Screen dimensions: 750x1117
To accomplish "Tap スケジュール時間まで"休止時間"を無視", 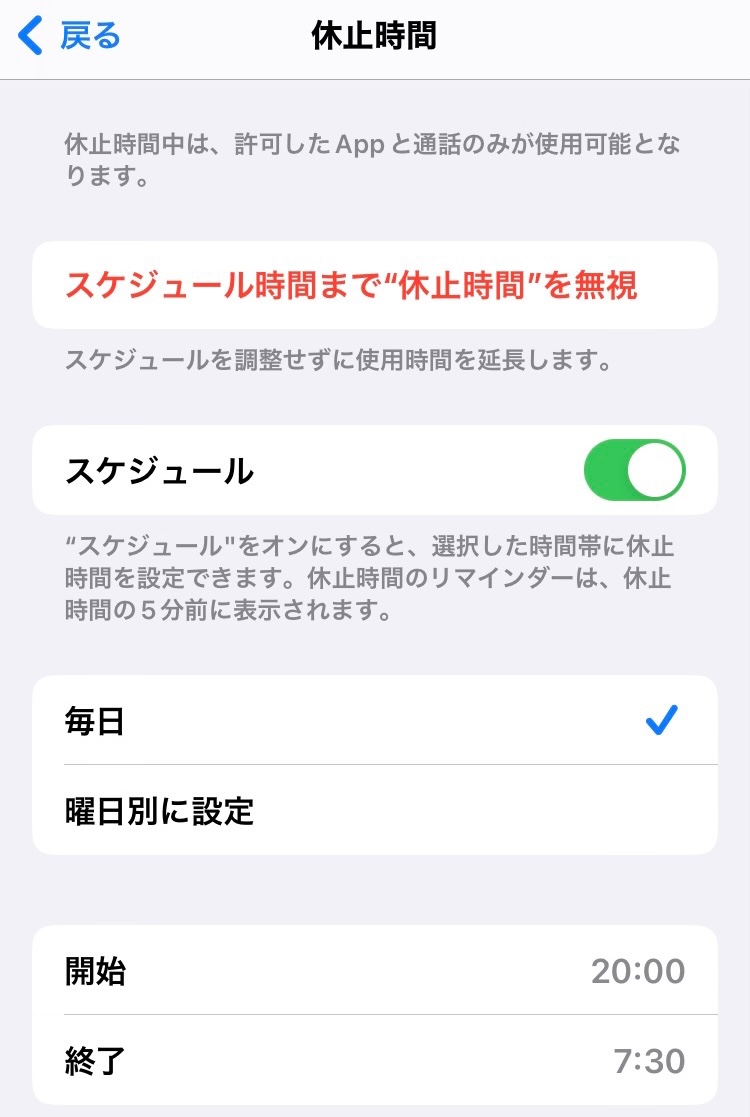I will (x=351, y=286).
